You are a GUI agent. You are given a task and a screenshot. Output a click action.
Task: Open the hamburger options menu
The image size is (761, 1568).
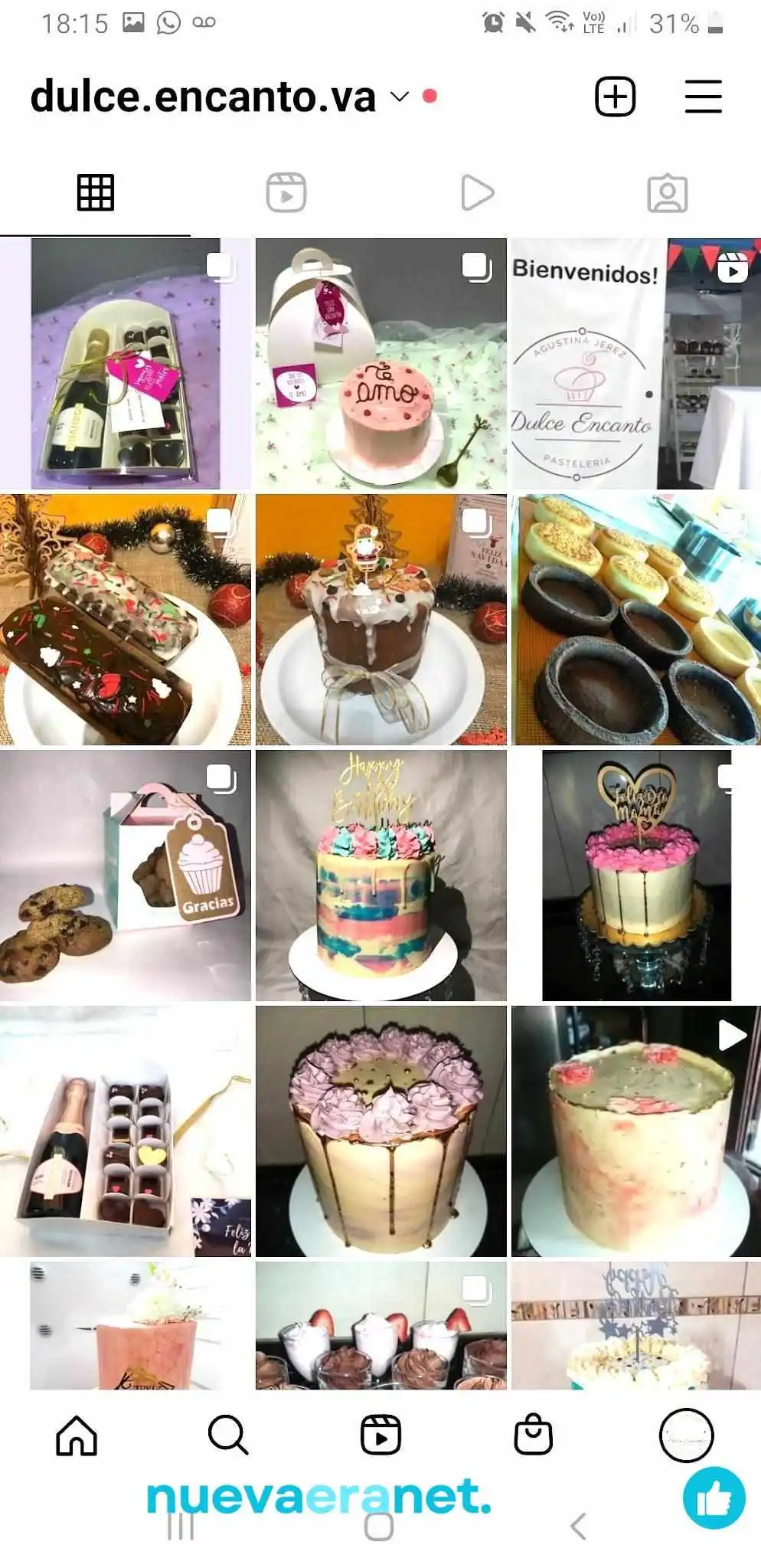pos(703,97)
